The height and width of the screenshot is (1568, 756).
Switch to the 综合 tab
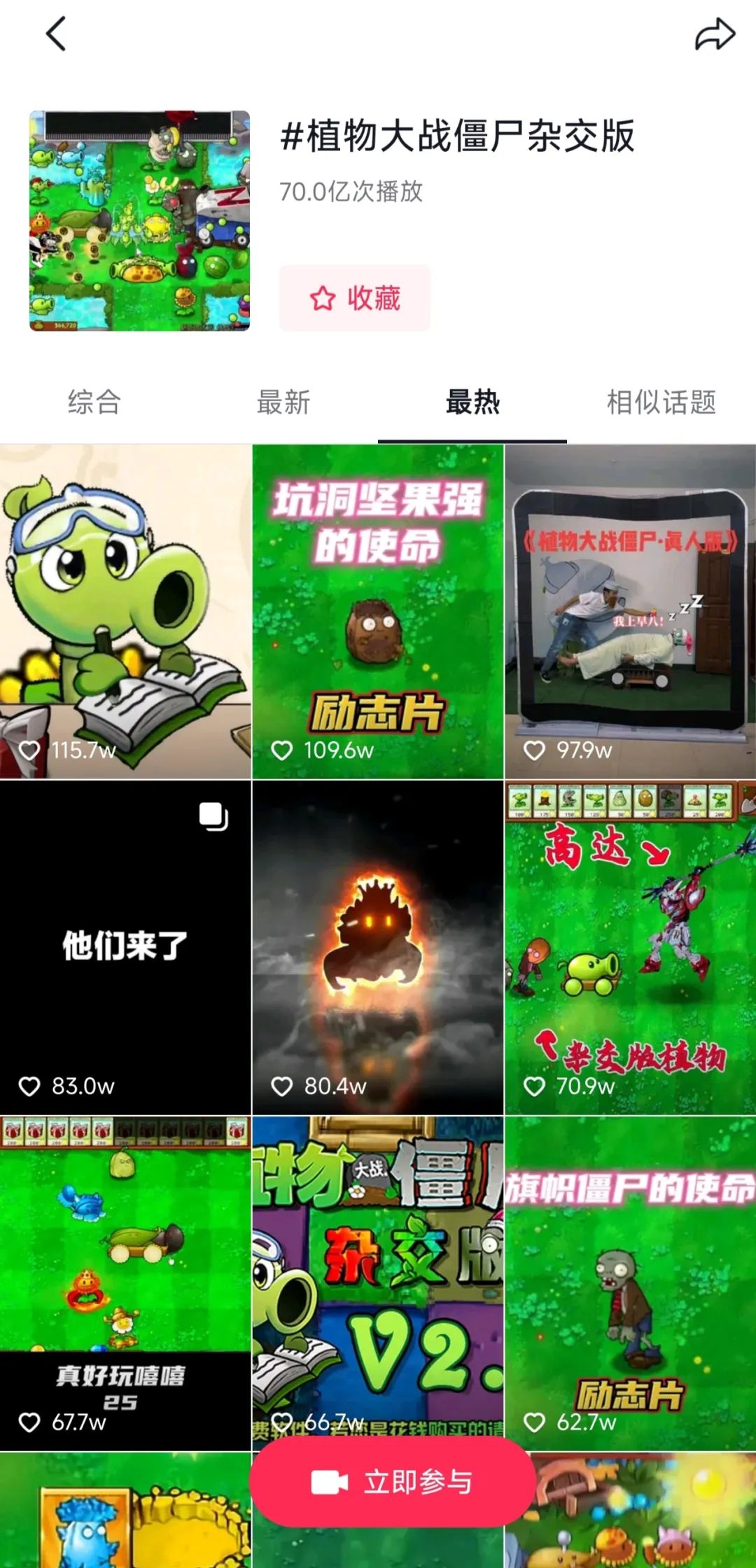[94, 402]
